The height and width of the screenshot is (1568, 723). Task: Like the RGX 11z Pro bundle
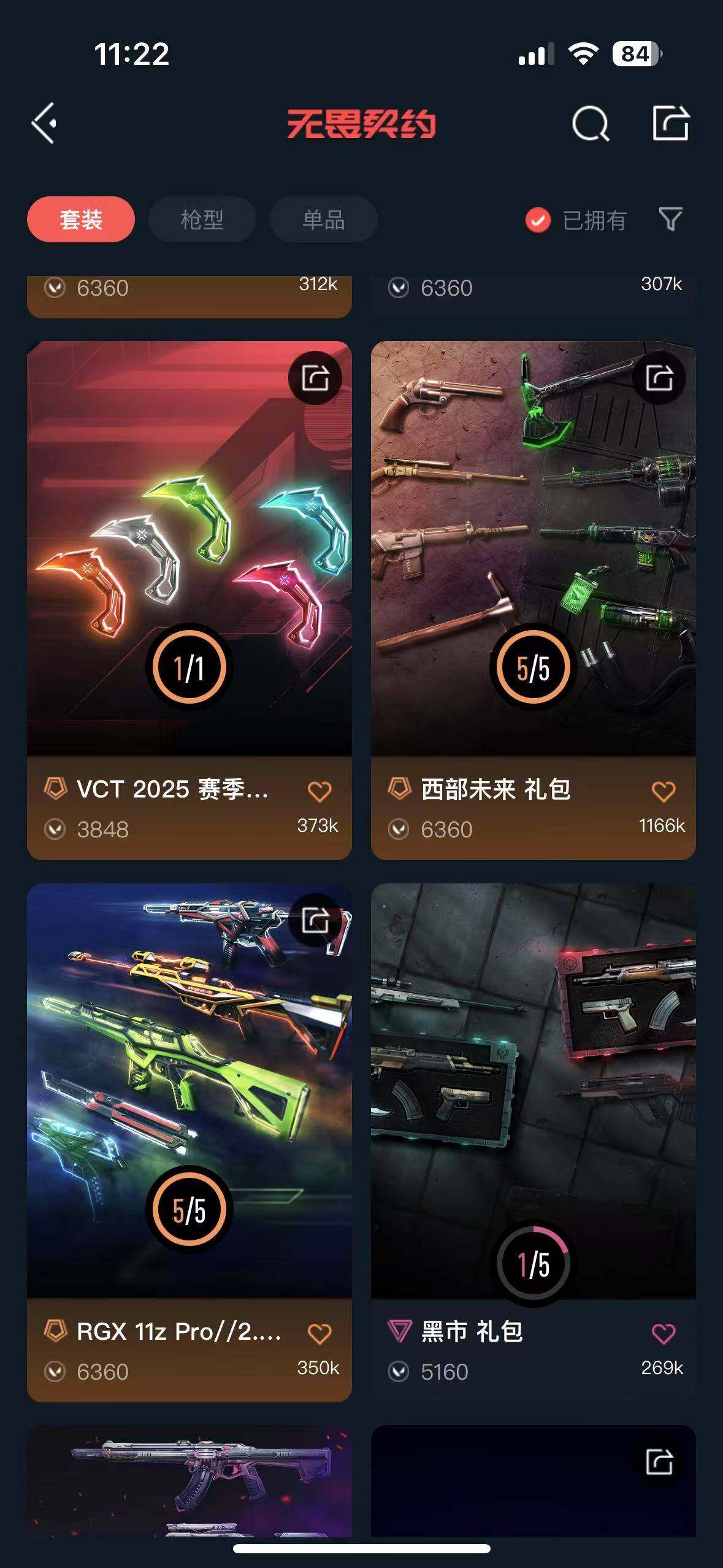click(x=319, y=1334)
